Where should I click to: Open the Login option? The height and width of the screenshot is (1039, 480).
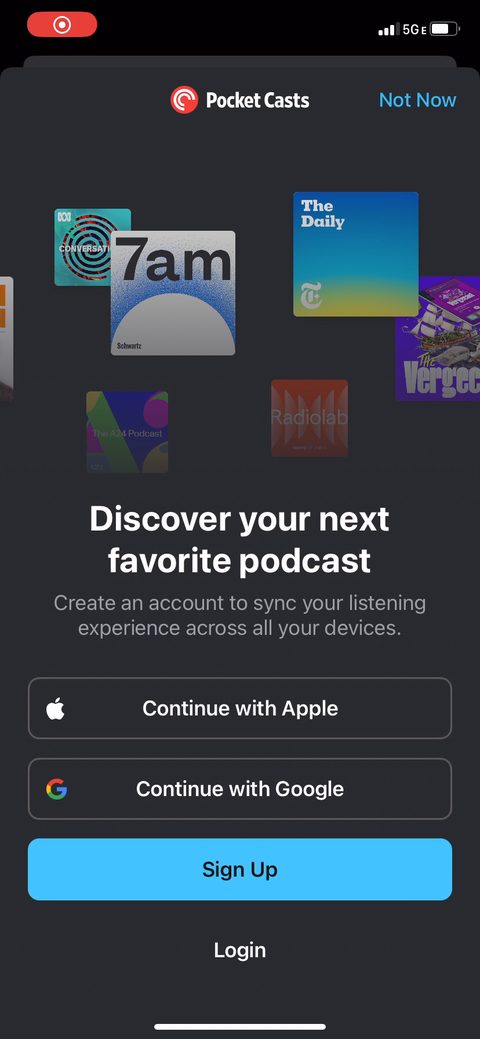pos(240,950)
